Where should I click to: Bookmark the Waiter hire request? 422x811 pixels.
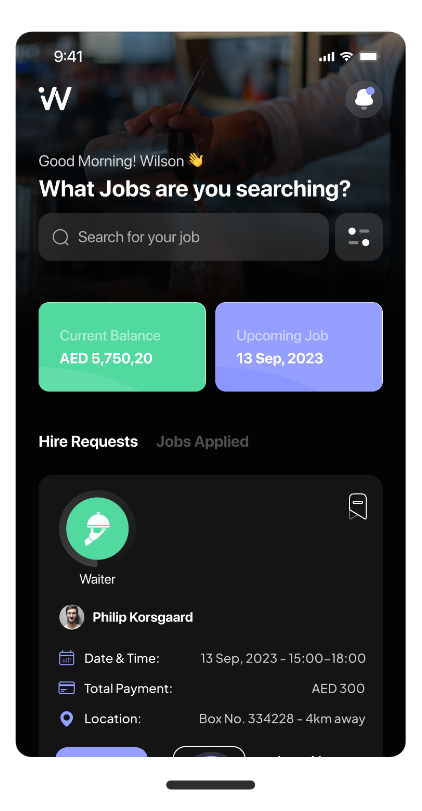pyautogui.click(x=358, y=506)
